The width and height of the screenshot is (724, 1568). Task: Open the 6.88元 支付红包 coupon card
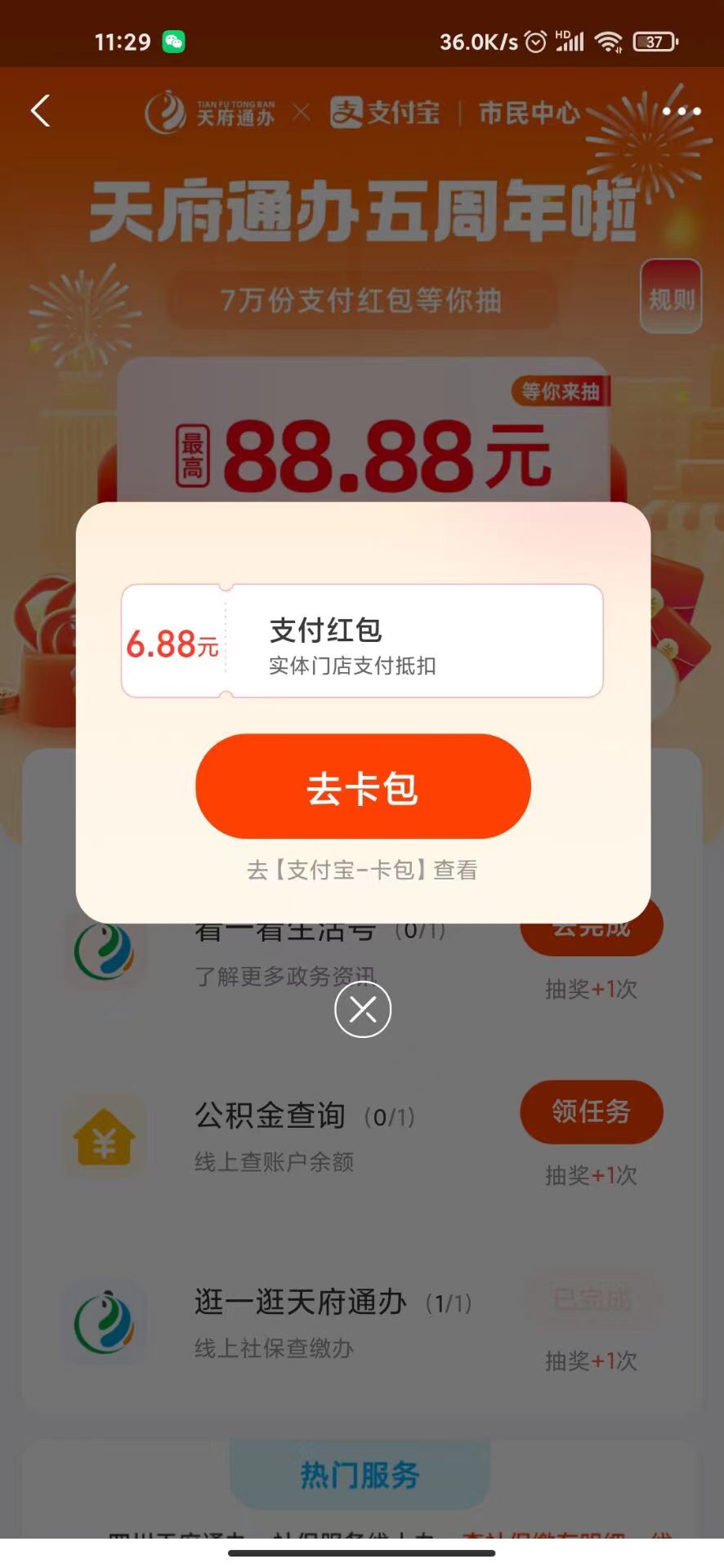(362, 641)
